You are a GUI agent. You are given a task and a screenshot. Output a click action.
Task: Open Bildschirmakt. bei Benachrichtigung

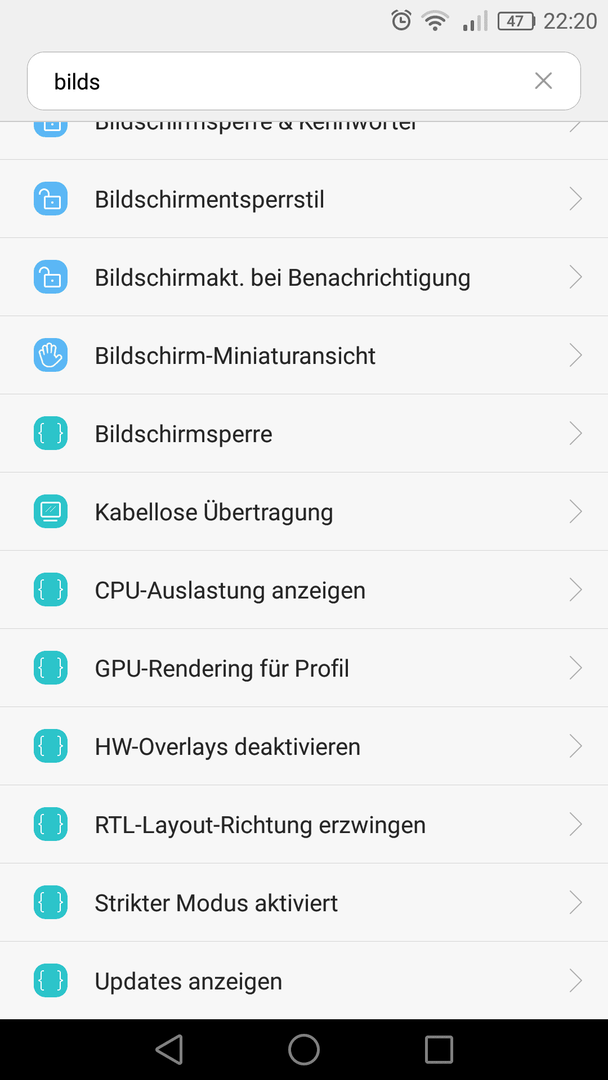(304, 278)
